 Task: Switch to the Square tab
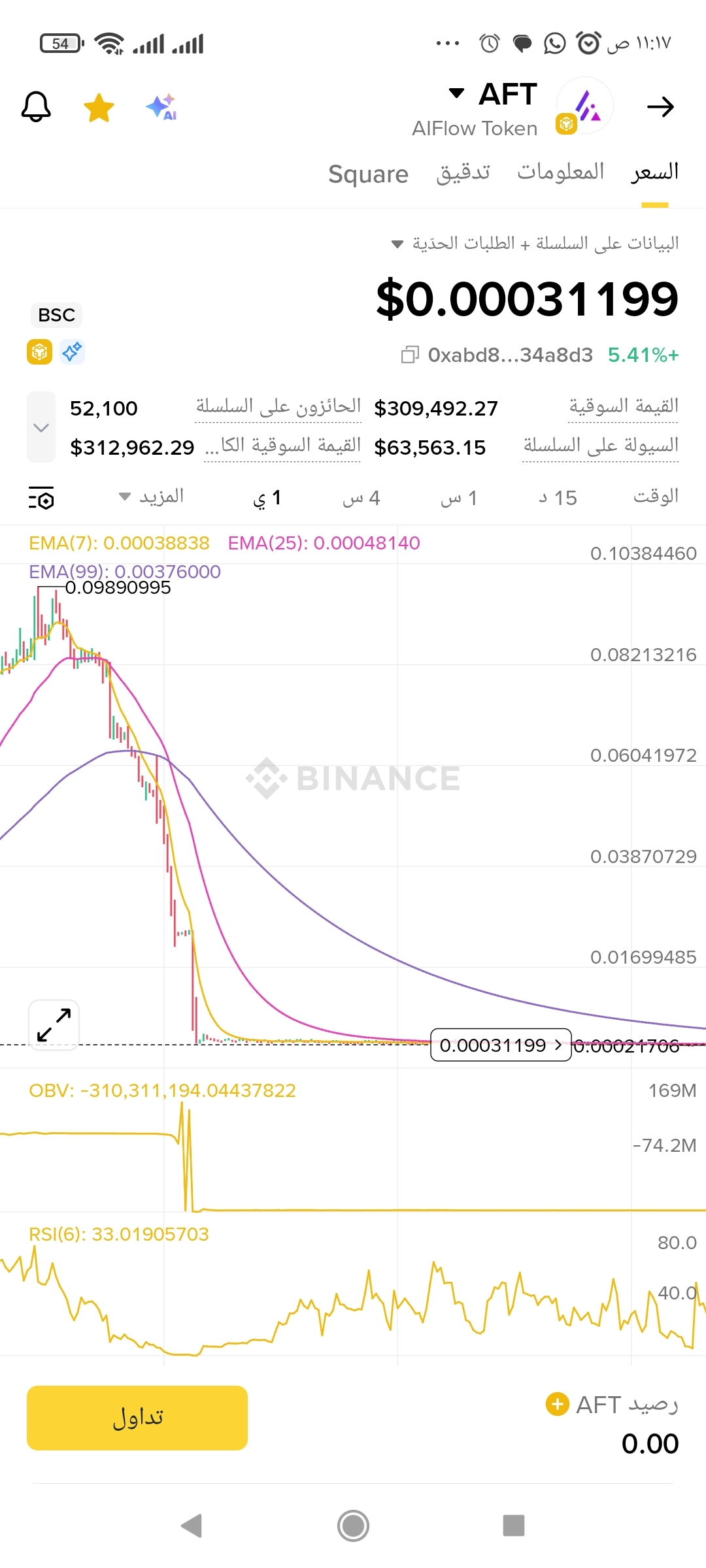tap(368, 174)
